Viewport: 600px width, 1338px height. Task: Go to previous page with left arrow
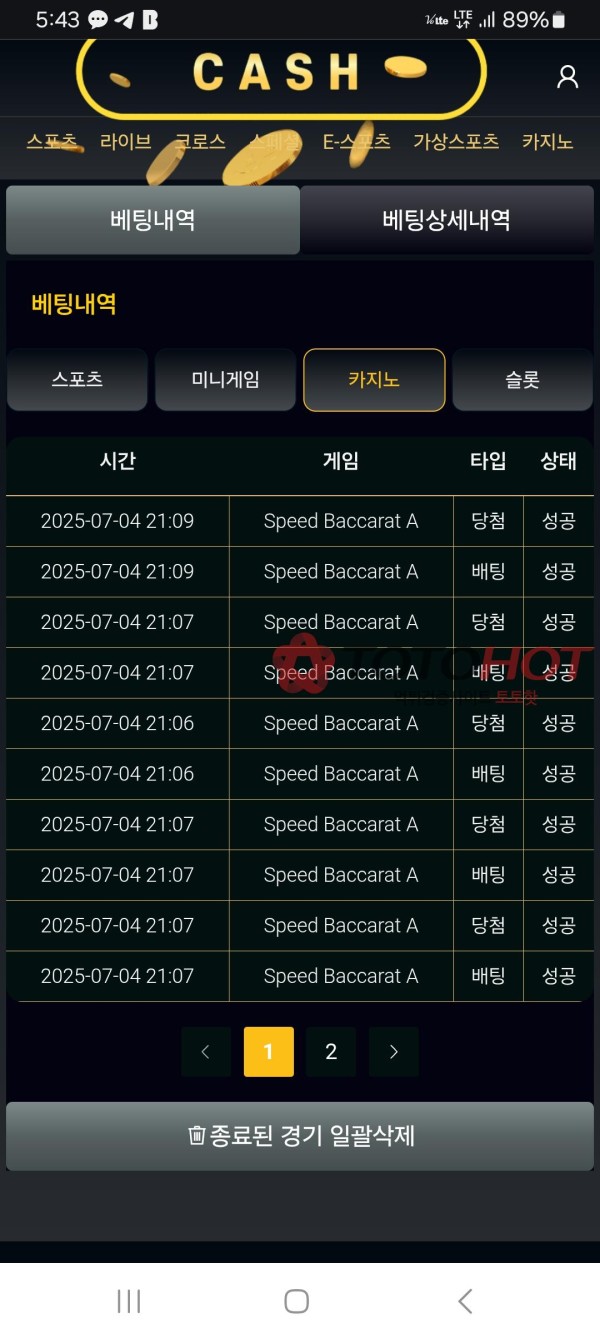pos(206,1052)
